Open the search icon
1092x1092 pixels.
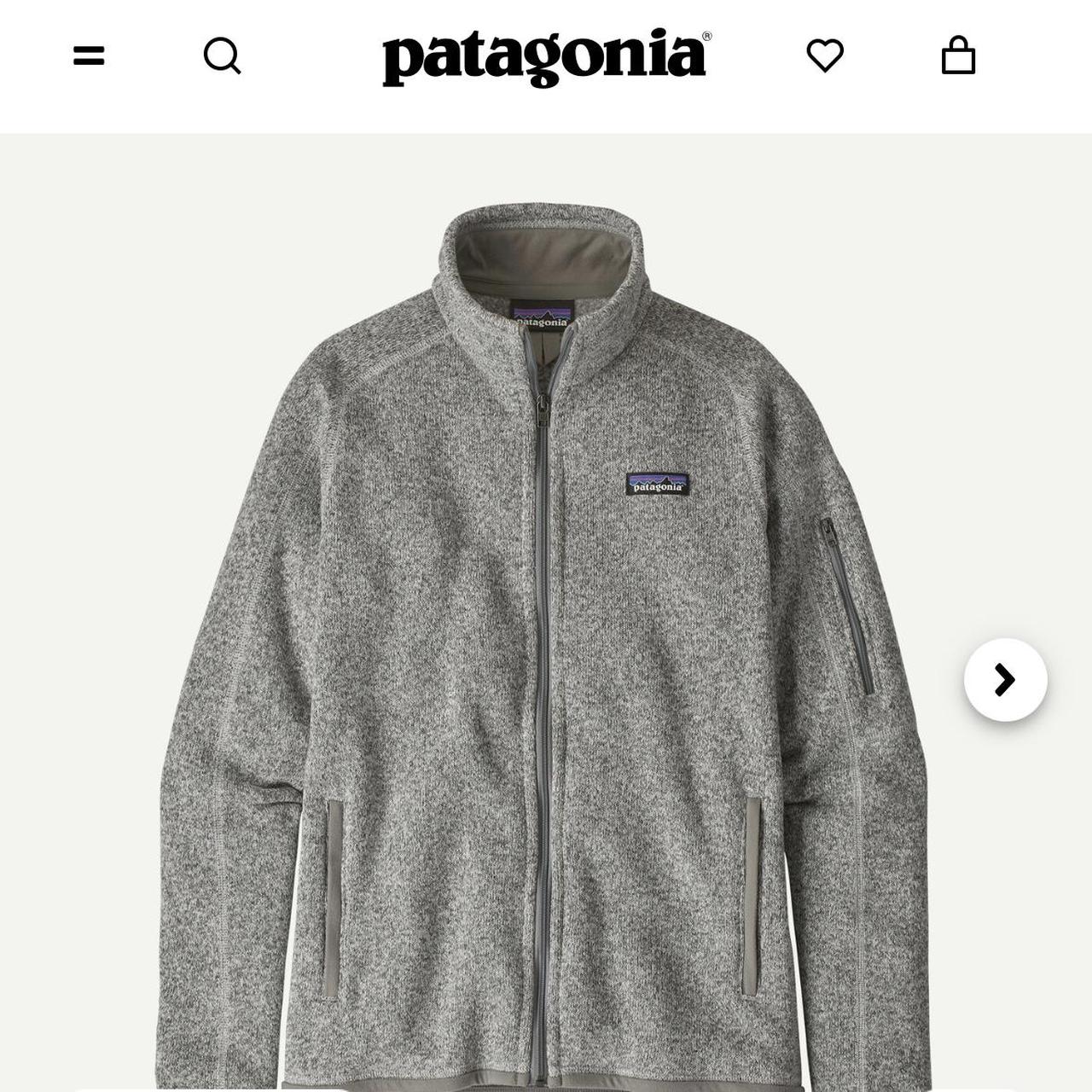click(222, 56)
